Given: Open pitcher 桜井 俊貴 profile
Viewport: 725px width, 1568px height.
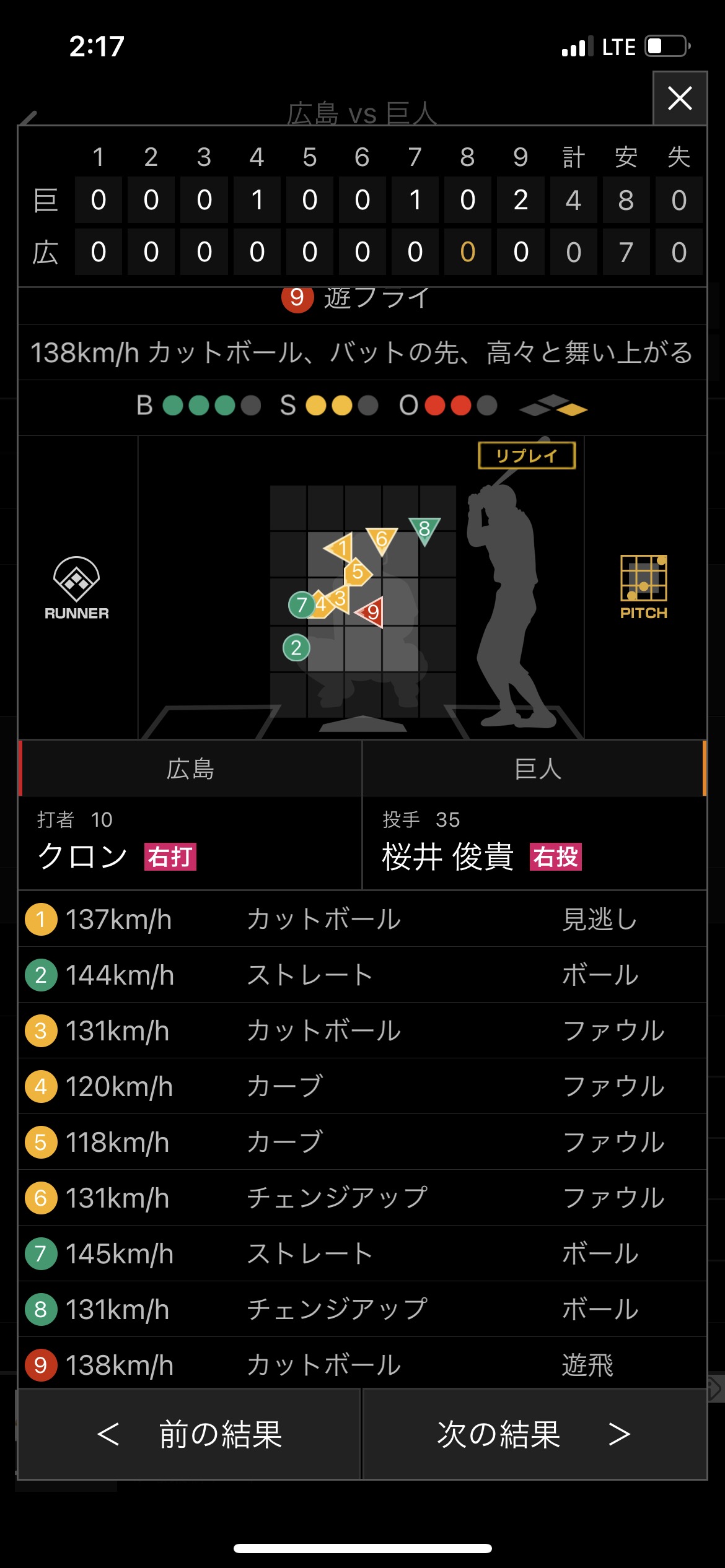Looking at the screenshot, I should coord(447,856).
